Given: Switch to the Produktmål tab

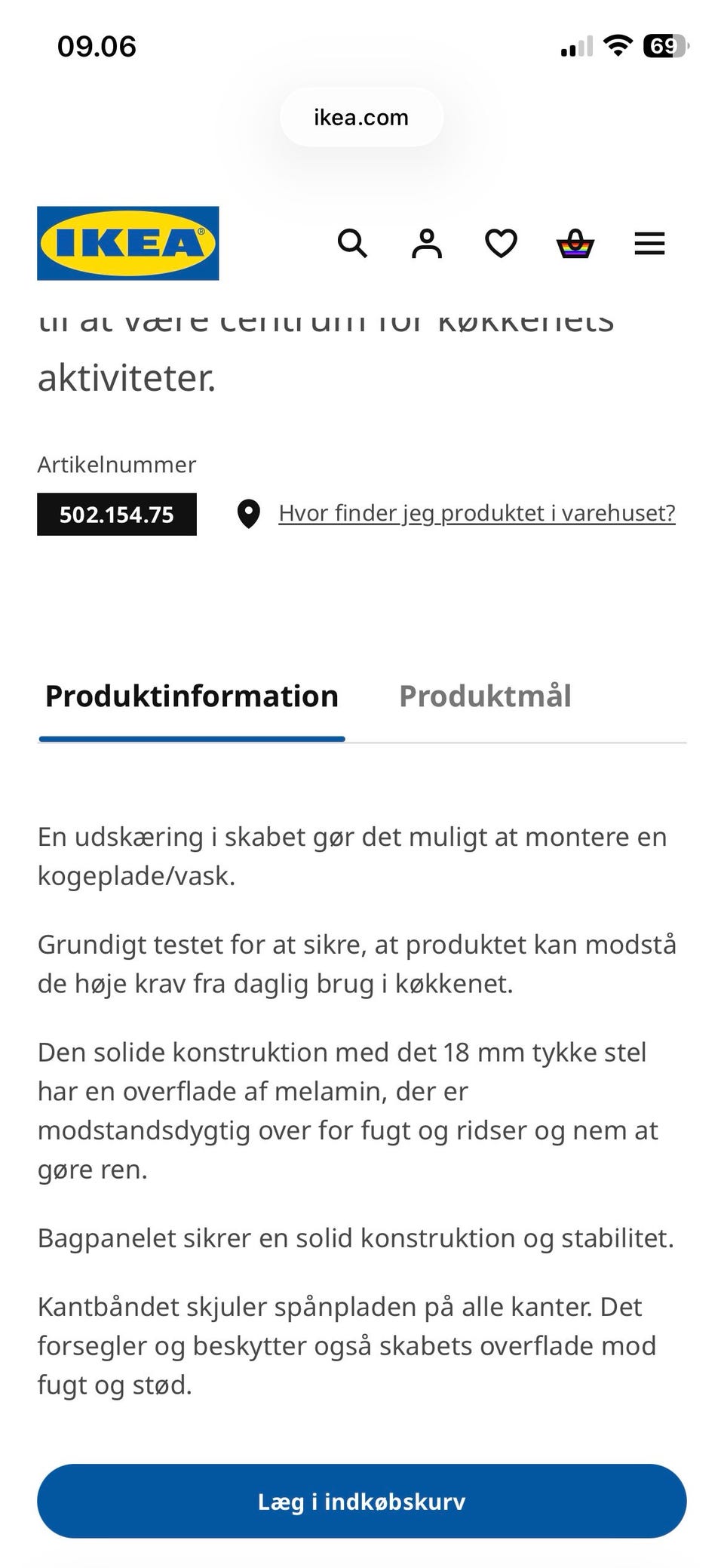Looking at the screenshot, I should point(485,696).
